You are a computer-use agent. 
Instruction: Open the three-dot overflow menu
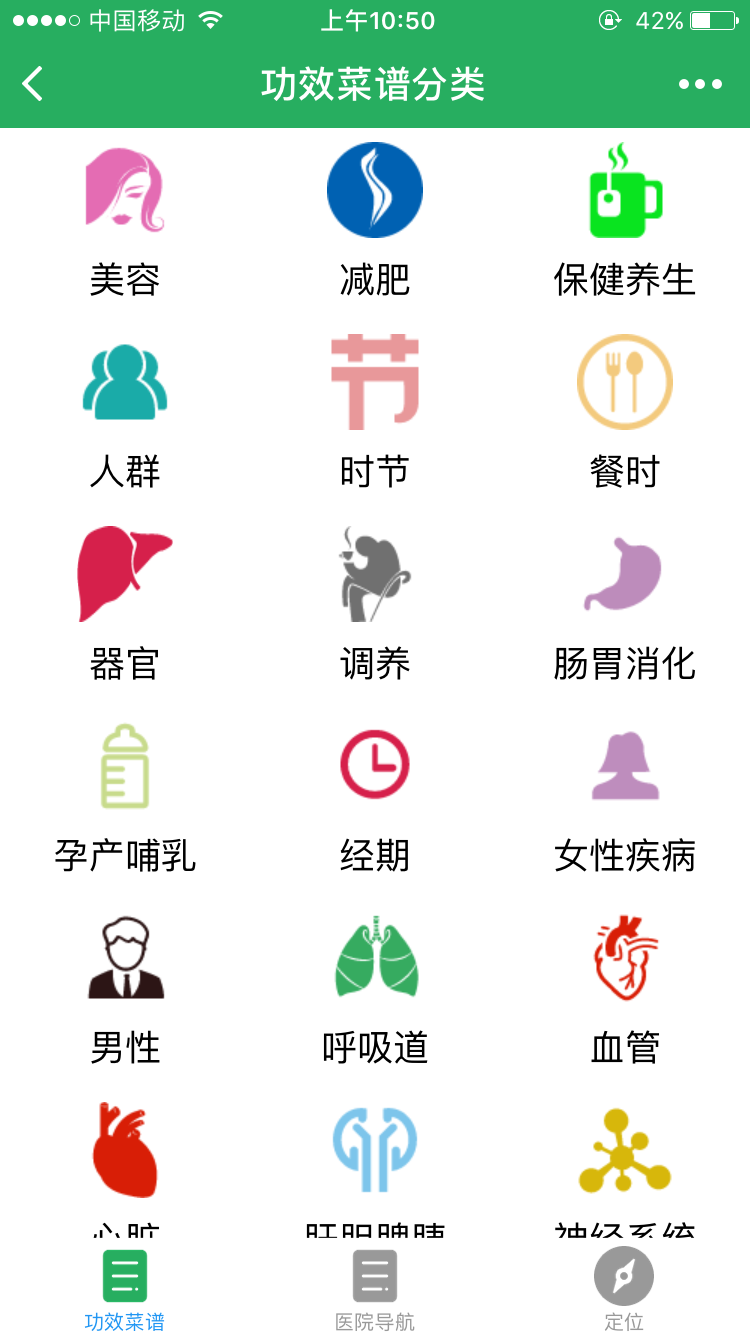[x=700, y=84]
